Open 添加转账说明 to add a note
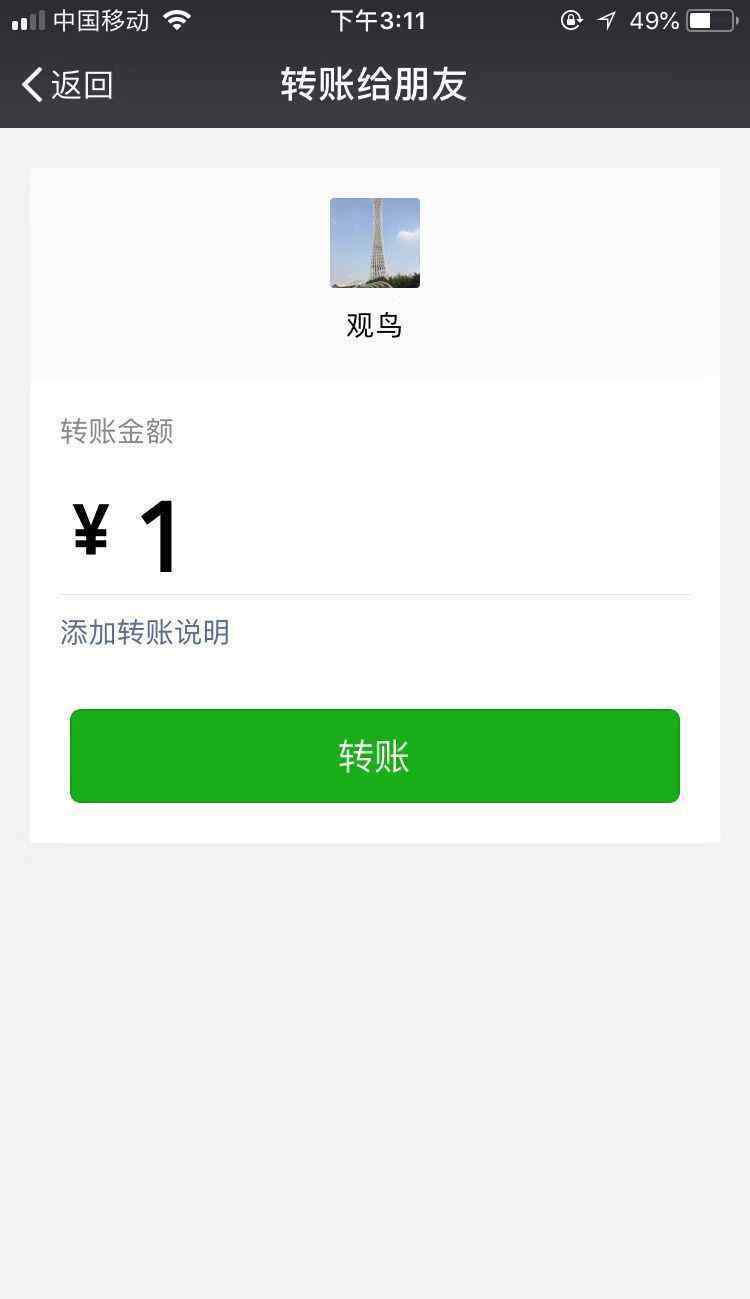Viewport: 750px width, 1299px height. pos(145,632)
